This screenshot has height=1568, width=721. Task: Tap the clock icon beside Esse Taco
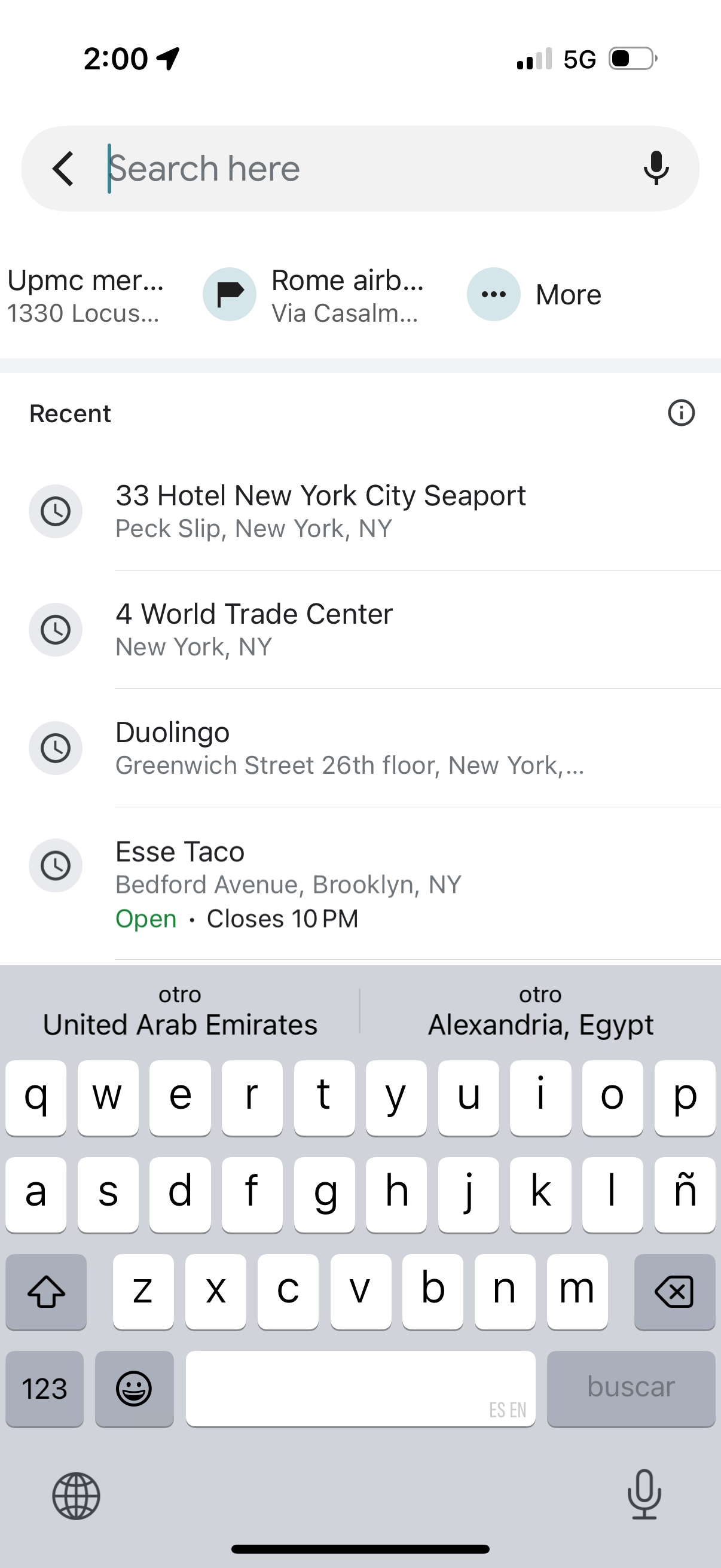coord(56,865)
